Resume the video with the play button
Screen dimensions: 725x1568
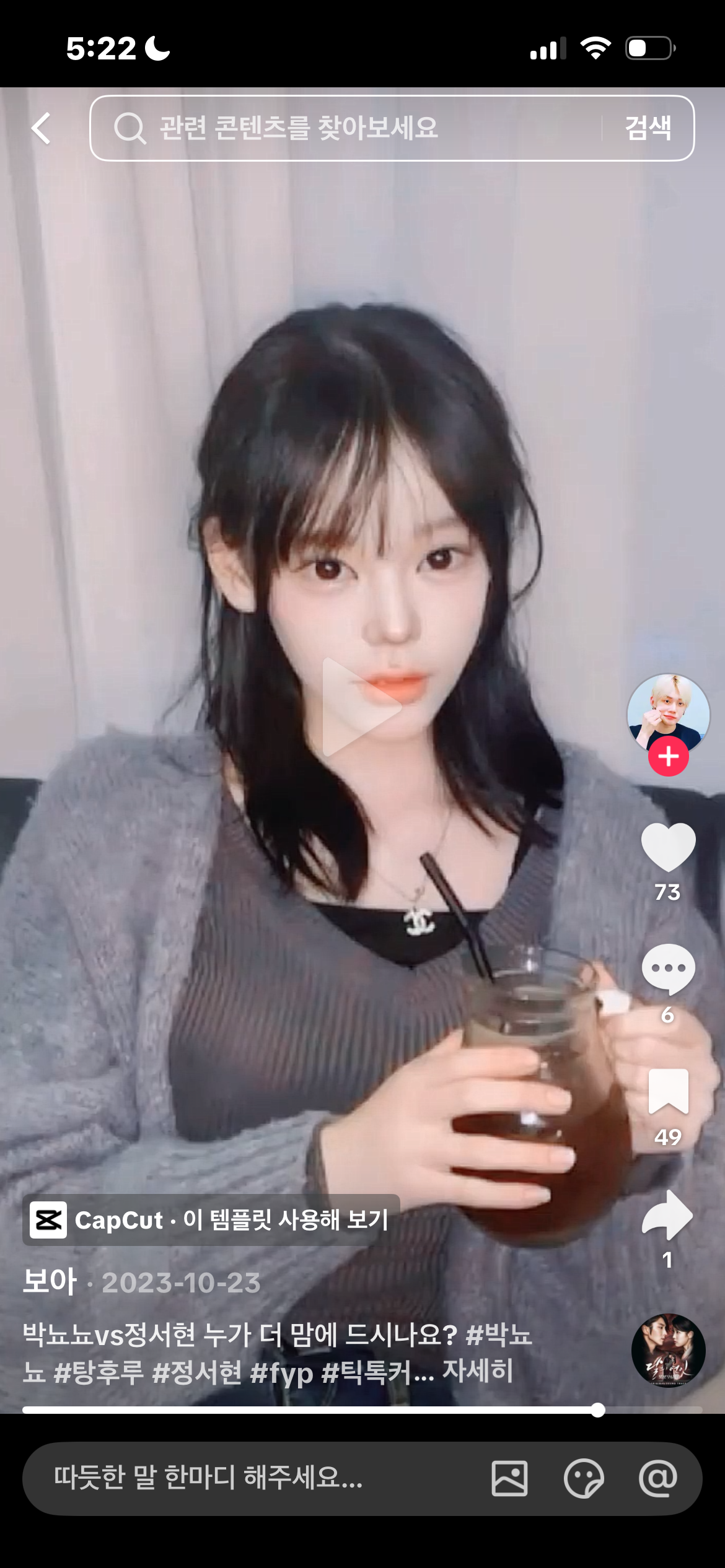coord(359,707)
